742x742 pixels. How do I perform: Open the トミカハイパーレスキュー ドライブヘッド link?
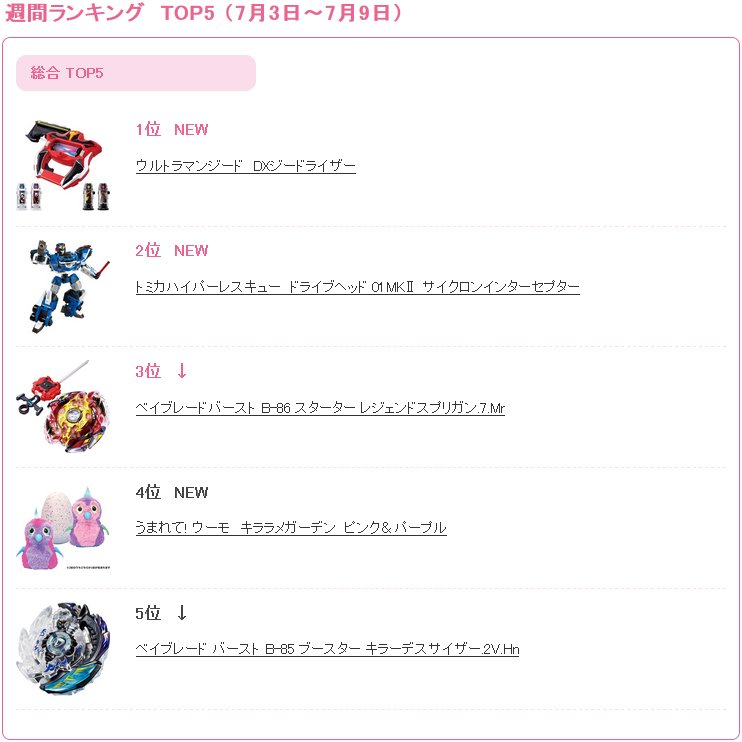(x=357, y=287)
